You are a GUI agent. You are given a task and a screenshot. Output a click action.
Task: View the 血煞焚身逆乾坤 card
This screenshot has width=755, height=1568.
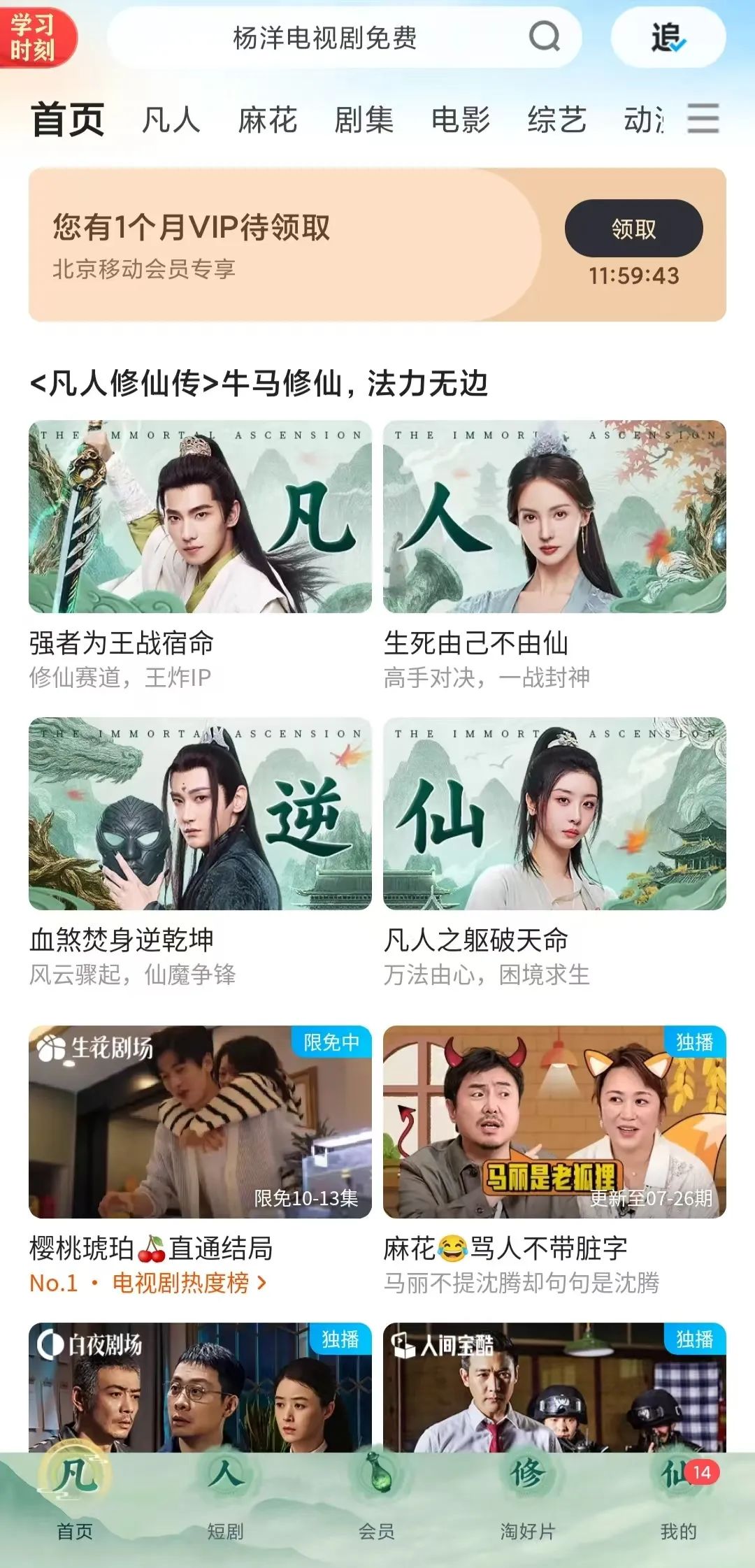[200, 814]
